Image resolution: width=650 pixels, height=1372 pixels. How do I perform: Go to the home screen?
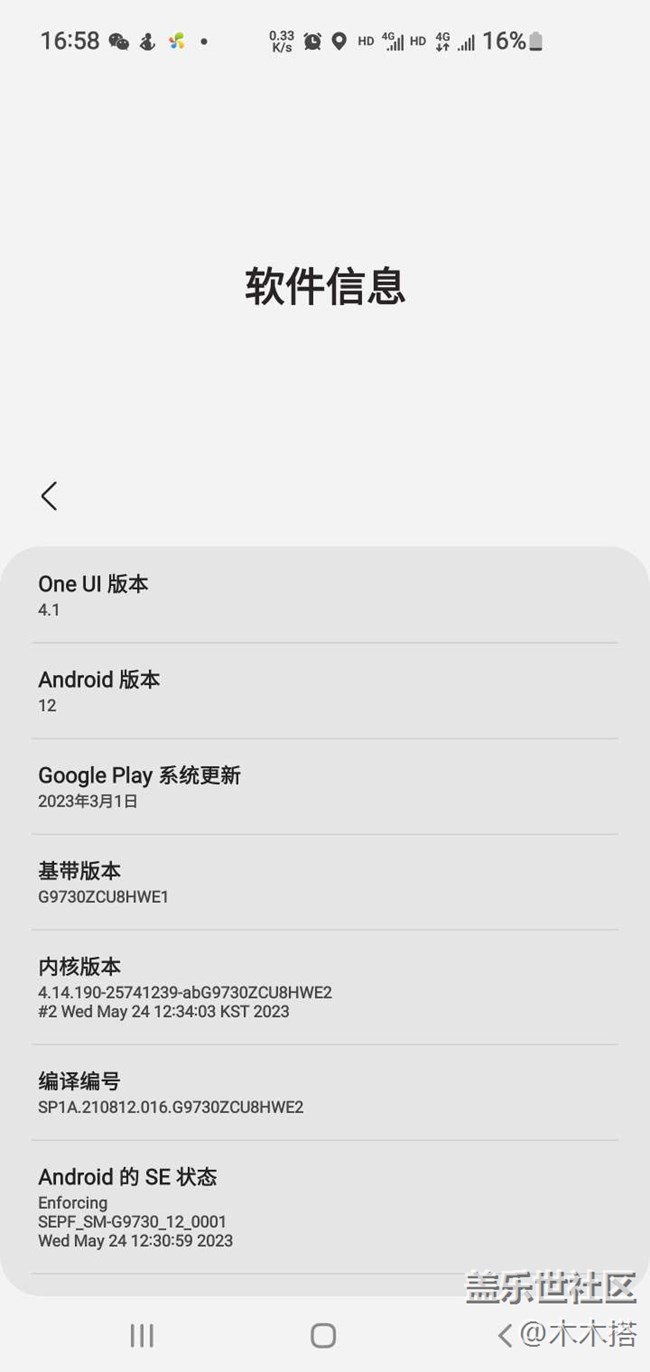pyautogui.click(x=323, y=1335)
